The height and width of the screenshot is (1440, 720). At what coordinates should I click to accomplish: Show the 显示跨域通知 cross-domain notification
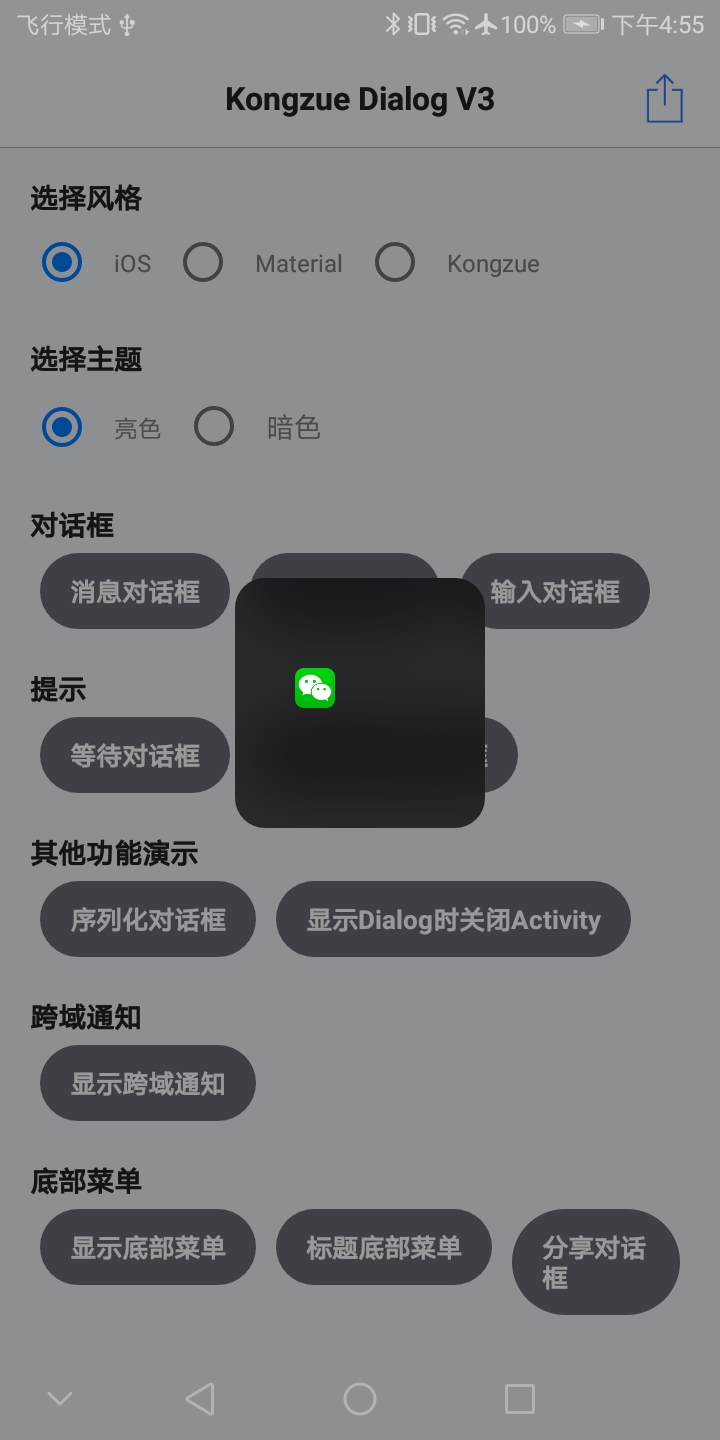(x=147, y=1083)
